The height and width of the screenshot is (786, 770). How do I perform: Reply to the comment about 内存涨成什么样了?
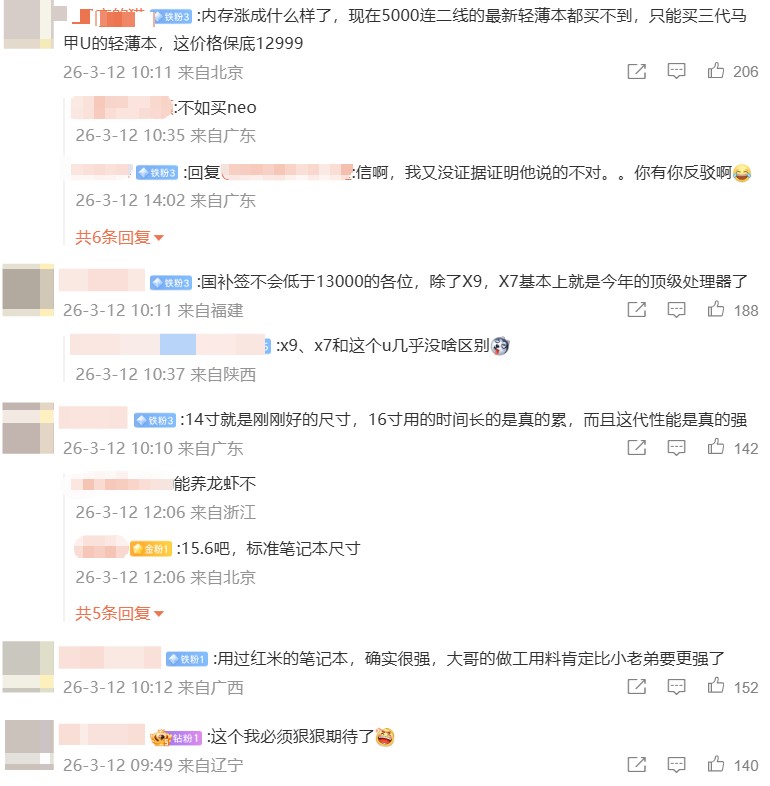click(x=677, y=71)
